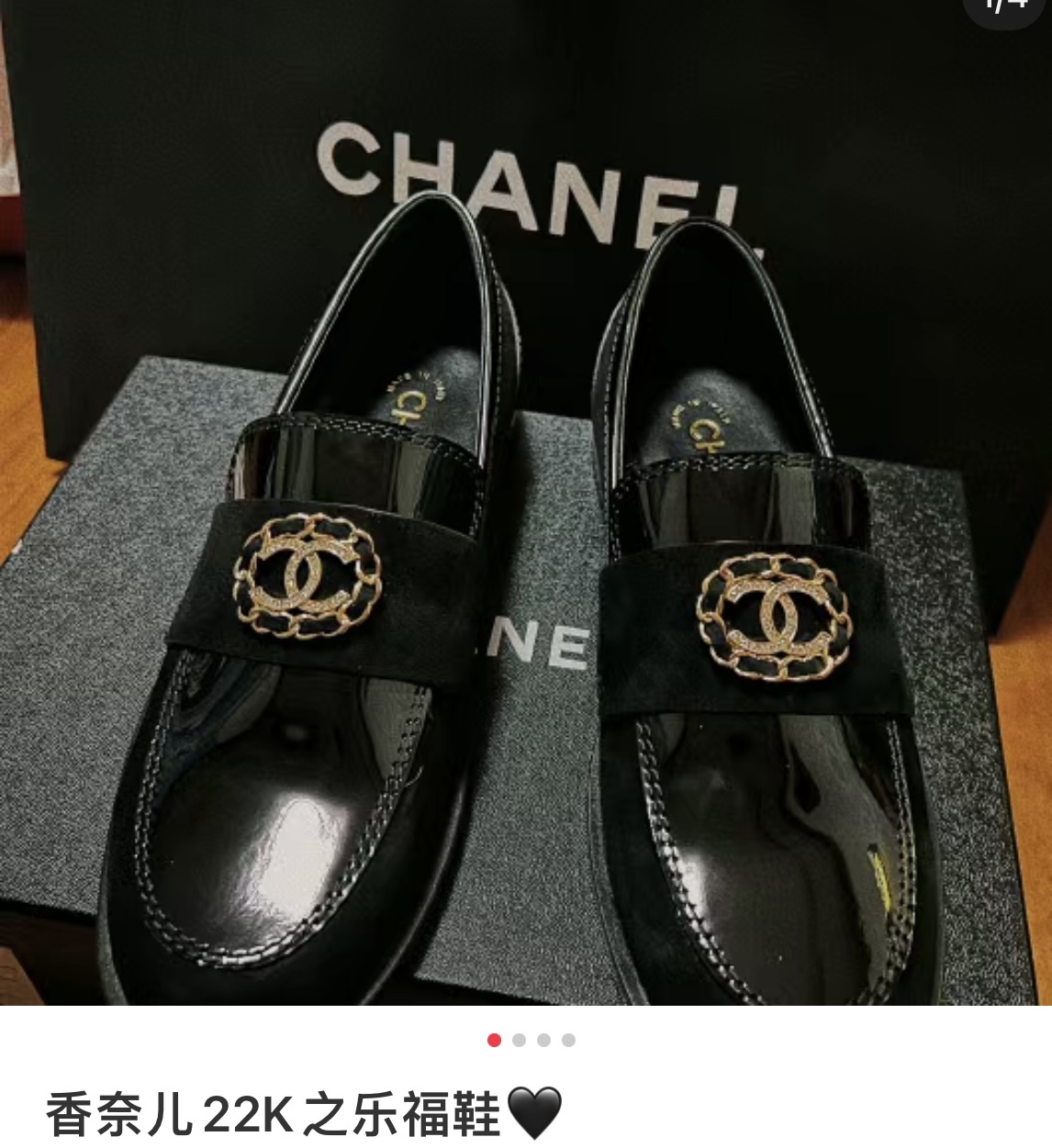Image resolution: width=1052 pixels, height=1148 pixels.
Task: Tap the second dot of the page indicator
Action: [520, 1040]
